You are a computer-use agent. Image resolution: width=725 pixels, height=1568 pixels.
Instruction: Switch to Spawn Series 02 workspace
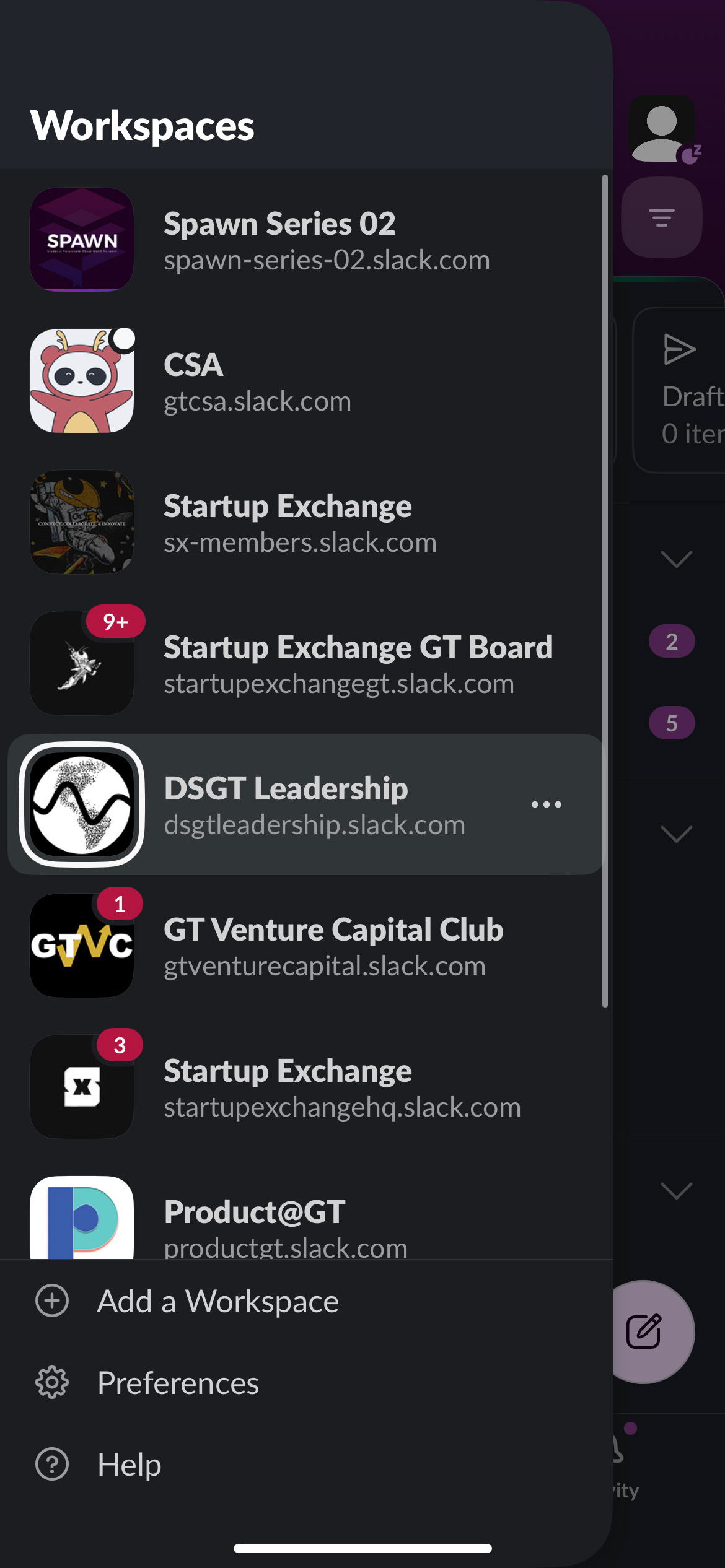point(304,240)
